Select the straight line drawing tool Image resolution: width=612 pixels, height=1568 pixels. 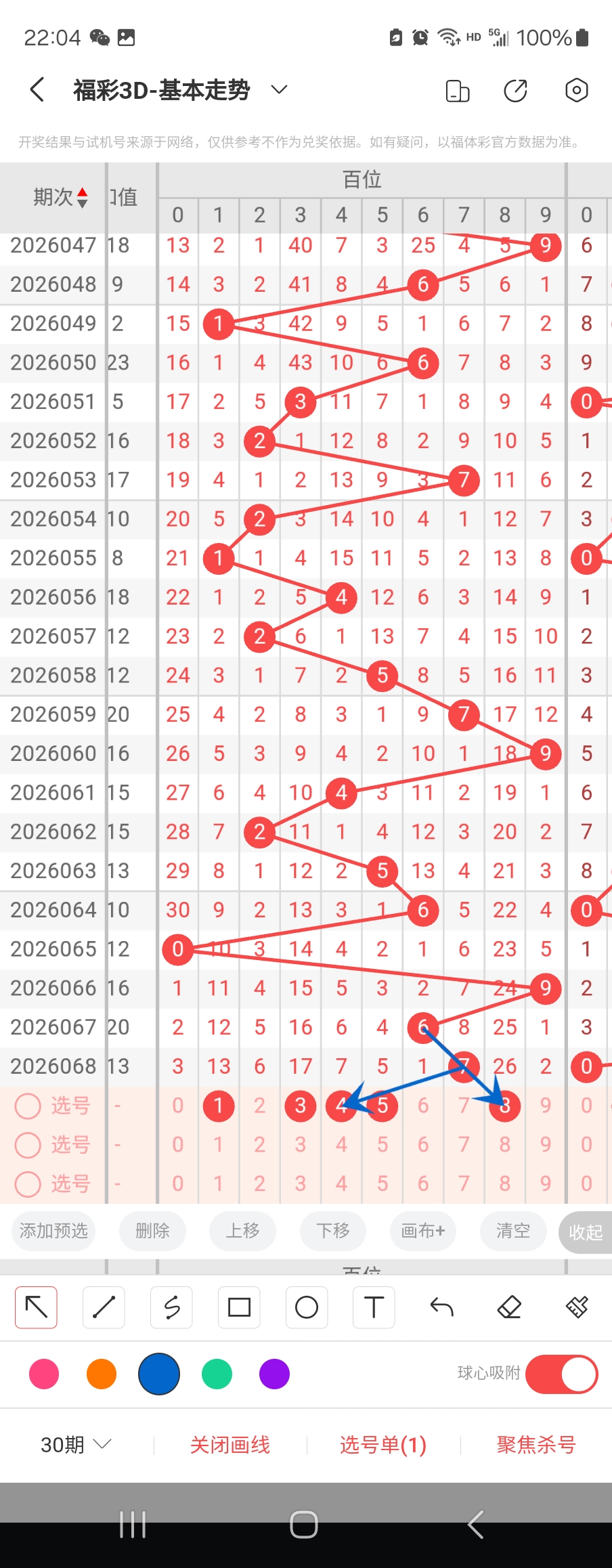coord(104,1307)
